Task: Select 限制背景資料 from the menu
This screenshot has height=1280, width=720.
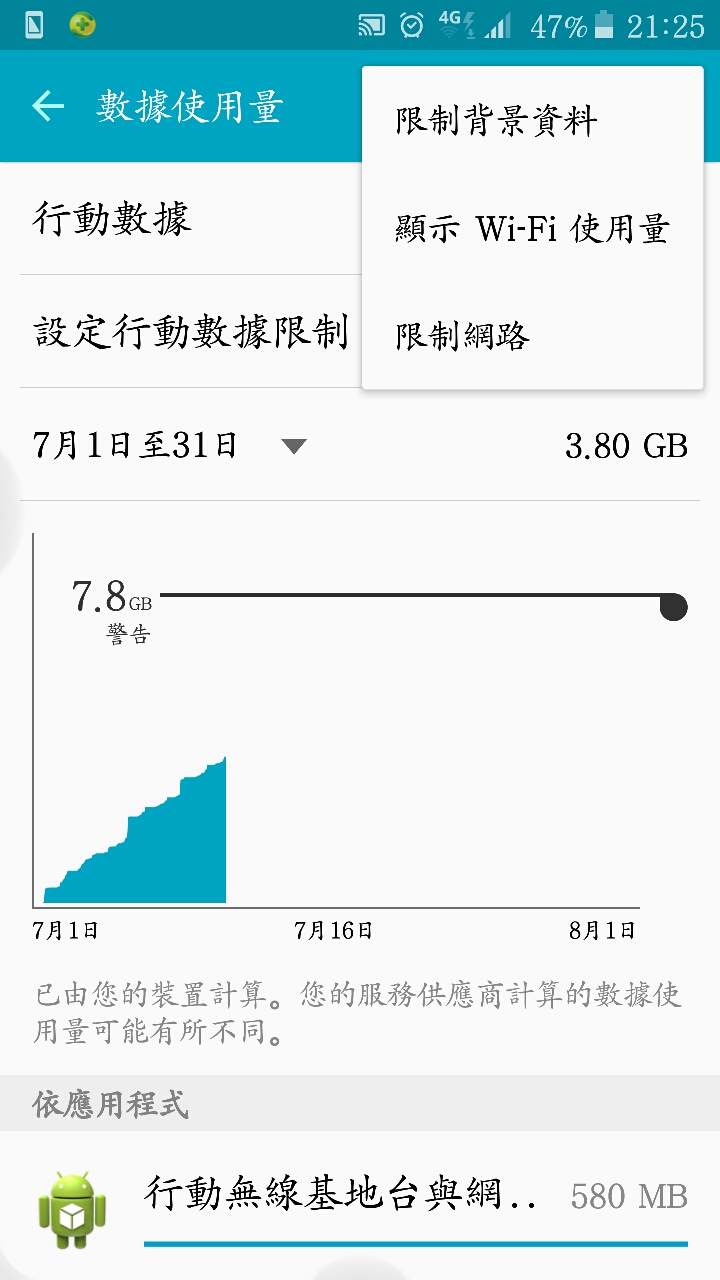Action: [532, 122]
